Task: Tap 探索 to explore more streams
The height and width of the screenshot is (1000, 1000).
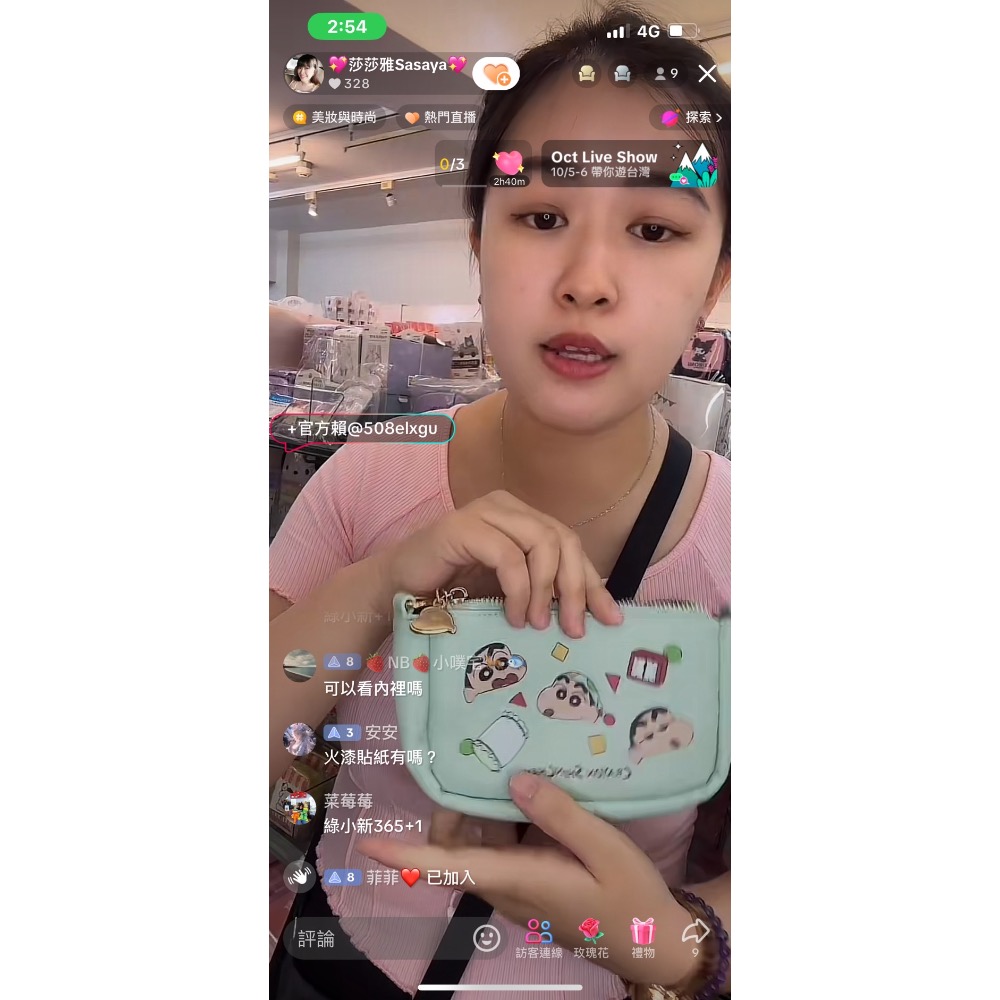Action: point(692,118)
